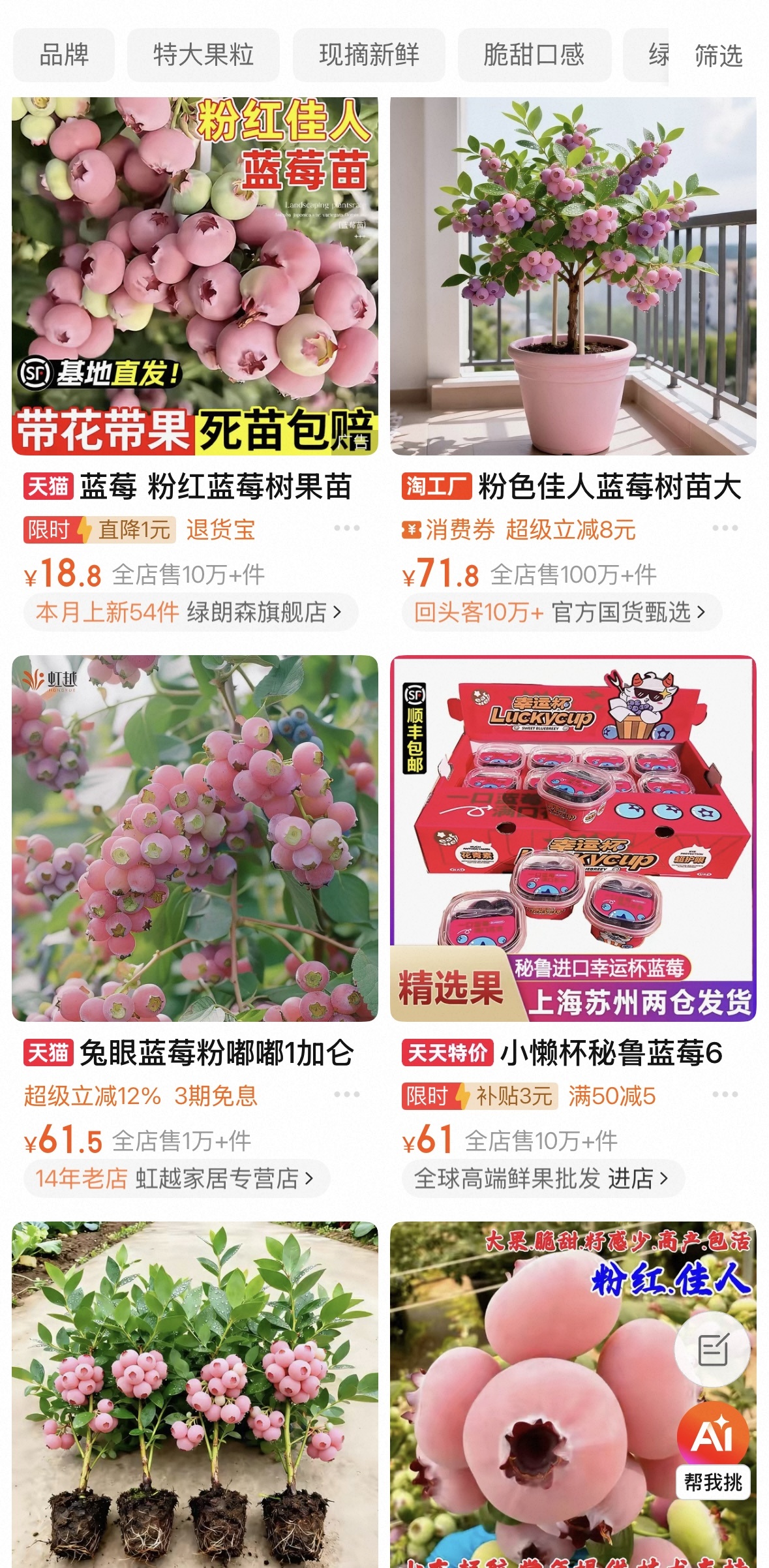Screen dimensions: 769x1568
Task: Open more options for the ¥18.8 item
Action: tap(346, 528)
